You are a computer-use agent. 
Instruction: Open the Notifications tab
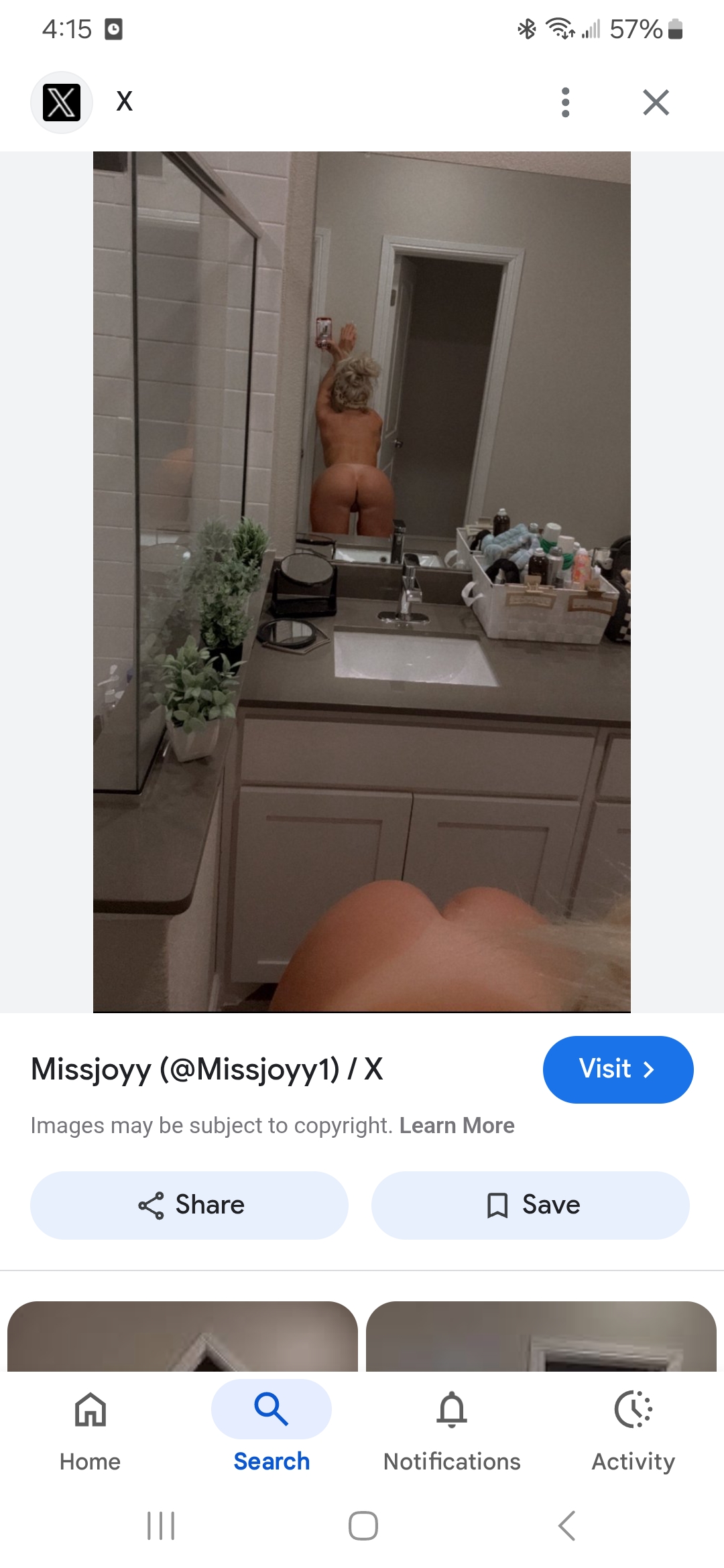click(x=452, y=1428)
